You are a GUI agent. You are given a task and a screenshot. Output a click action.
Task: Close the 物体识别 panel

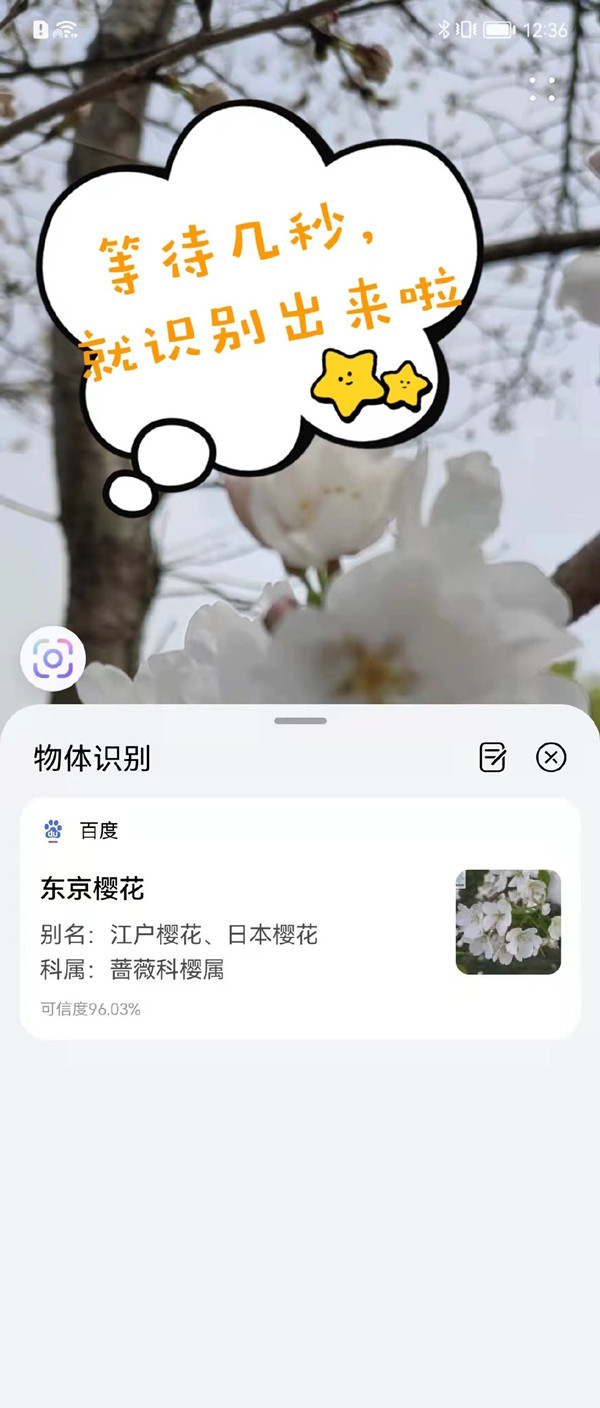(x=551, y=758)
